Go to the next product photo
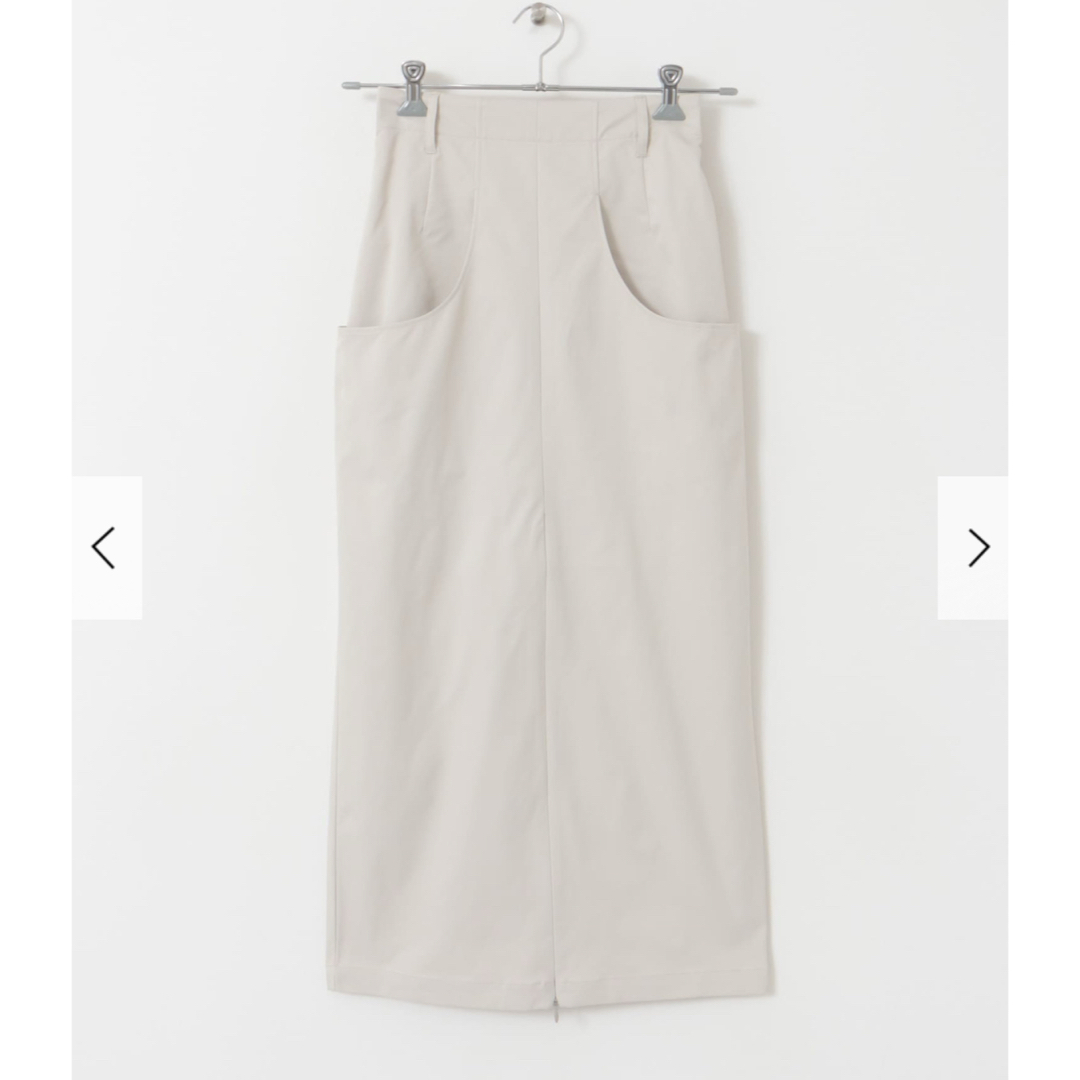Viewport: 1080px width, 1080px height. click(x=975, y=548)
